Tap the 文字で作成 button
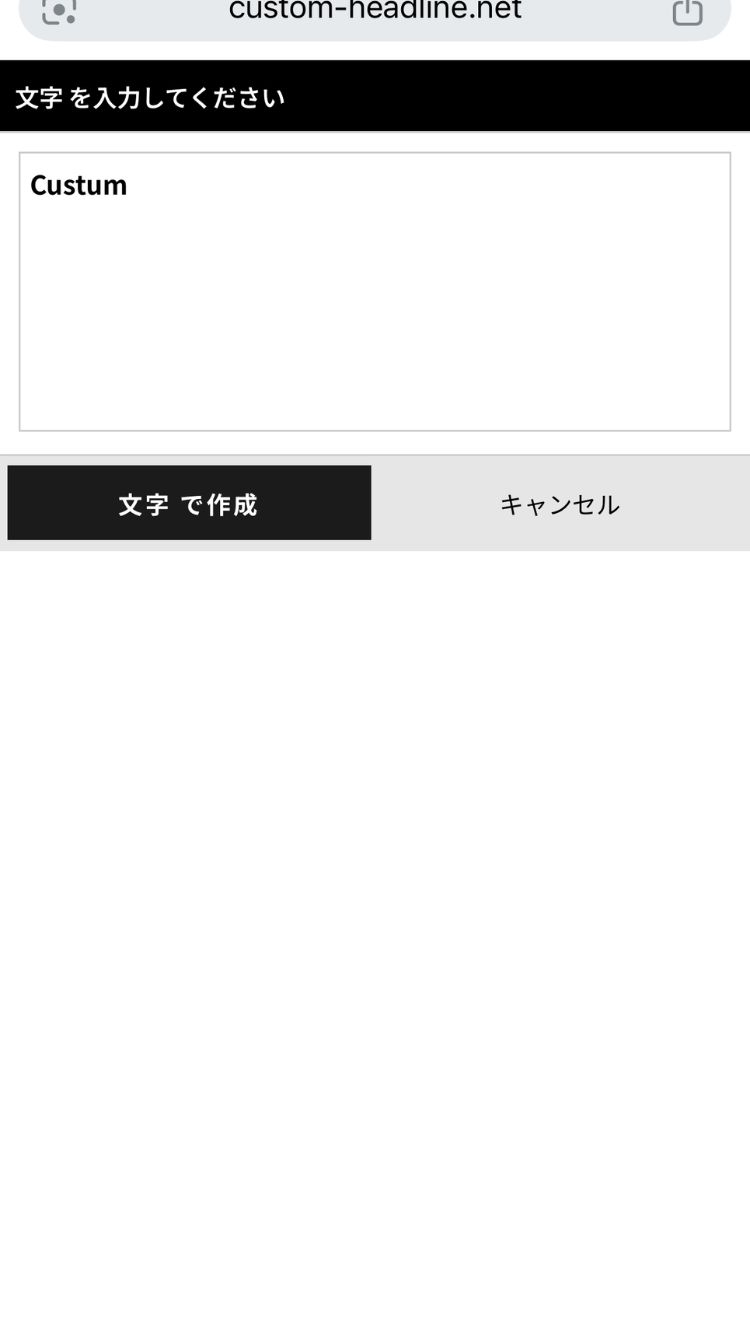This screenshot has width=750, height=1334. tap(189, 503)
